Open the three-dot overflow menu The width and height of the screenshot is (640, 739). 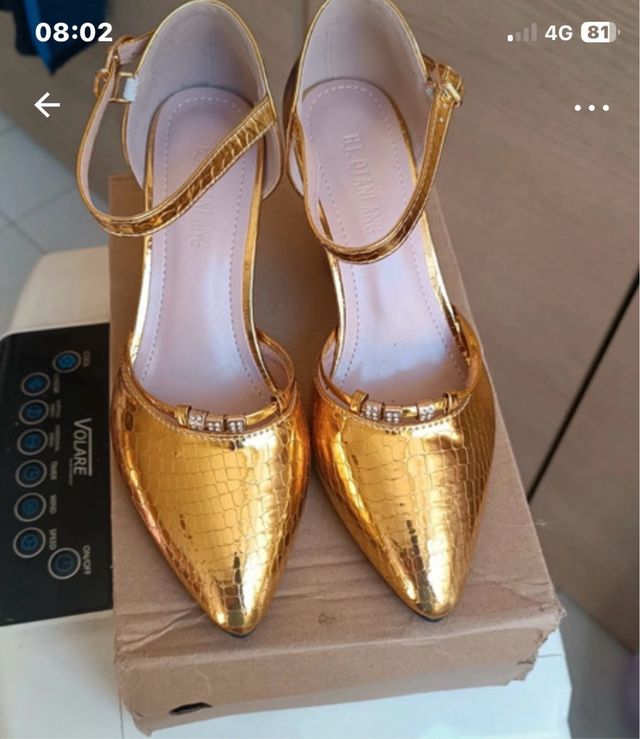[591, 107]
